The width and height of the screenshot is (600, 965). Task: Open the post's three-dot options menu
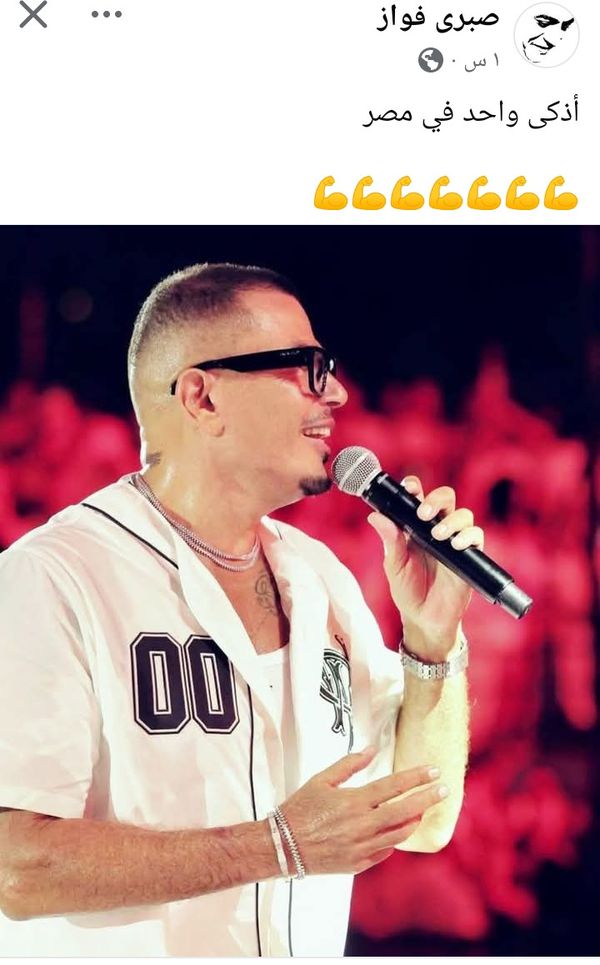pos(107,14)
